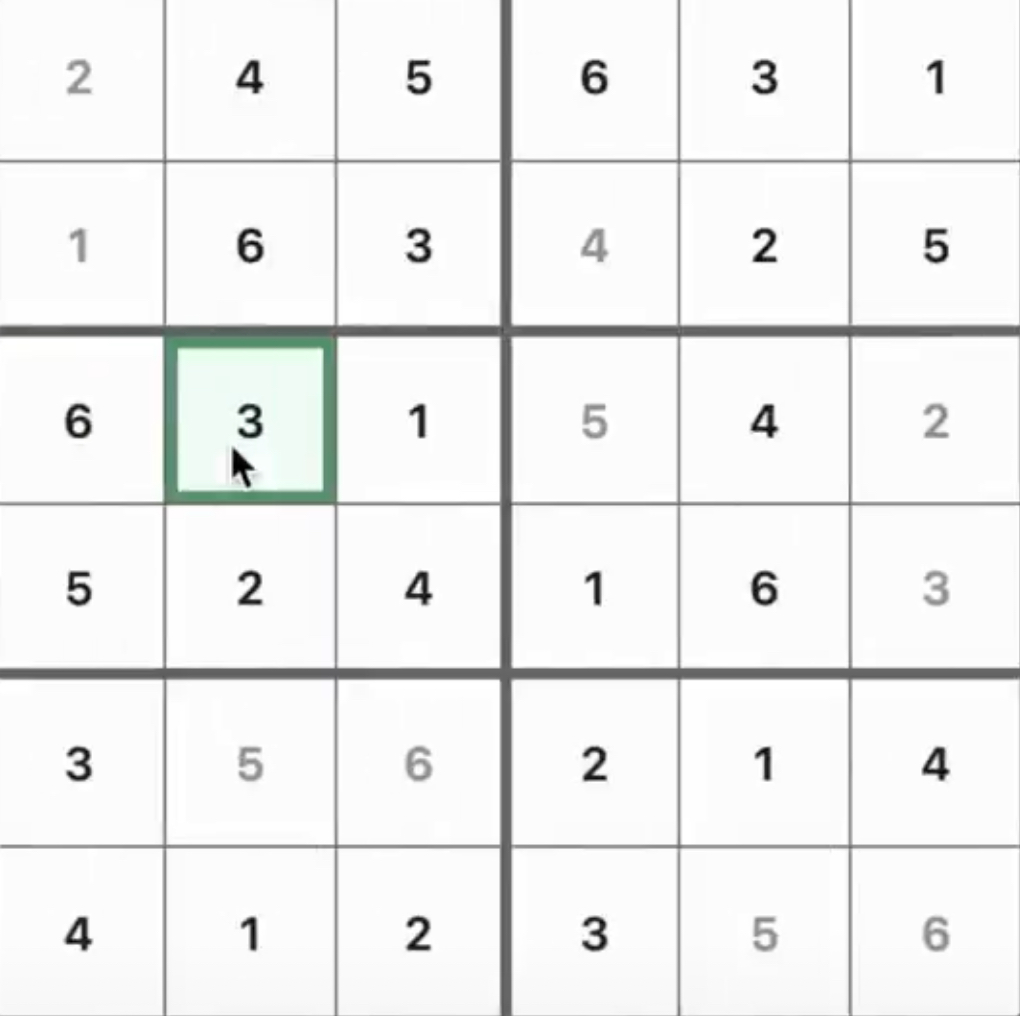The image size is (1020, 1016).
Task: Select the 6 cell in the top row
Action: pyautogui.click(x=594, y=77)
